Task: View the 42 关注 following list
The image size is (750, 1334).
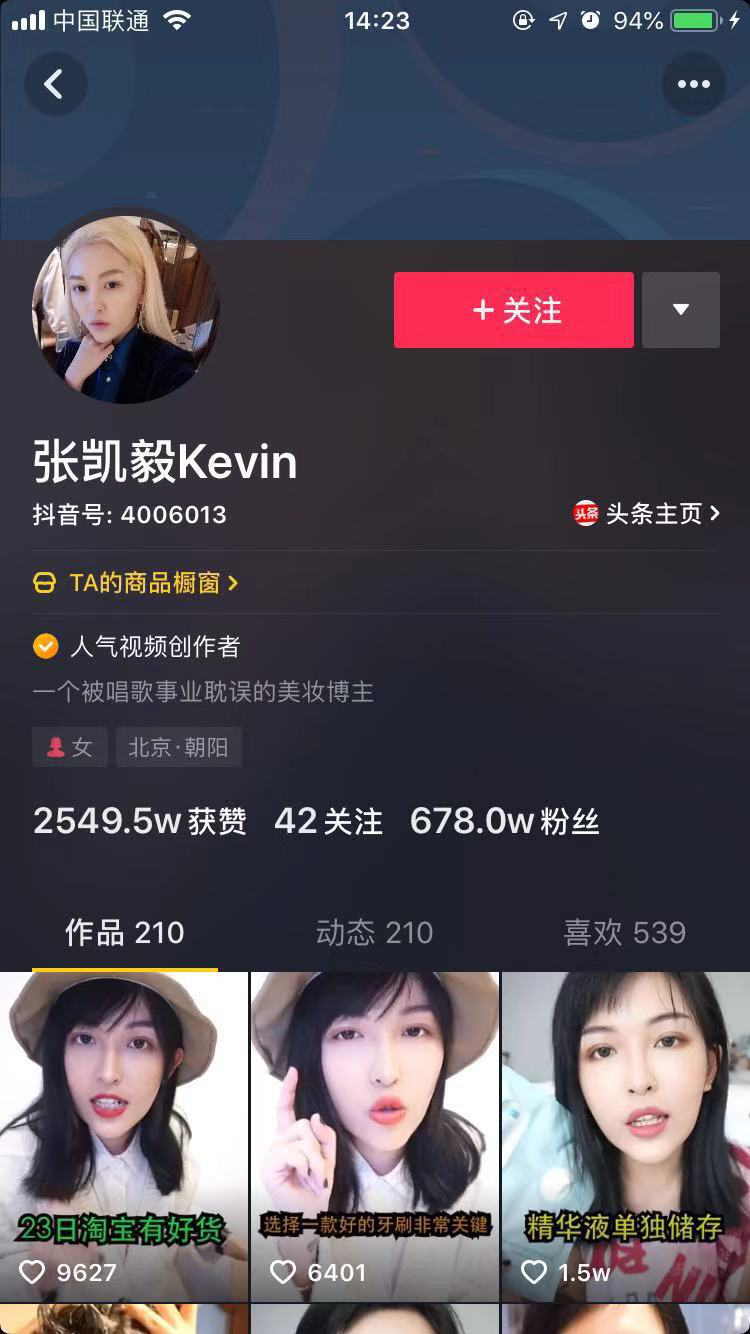Action: point(328,821)
